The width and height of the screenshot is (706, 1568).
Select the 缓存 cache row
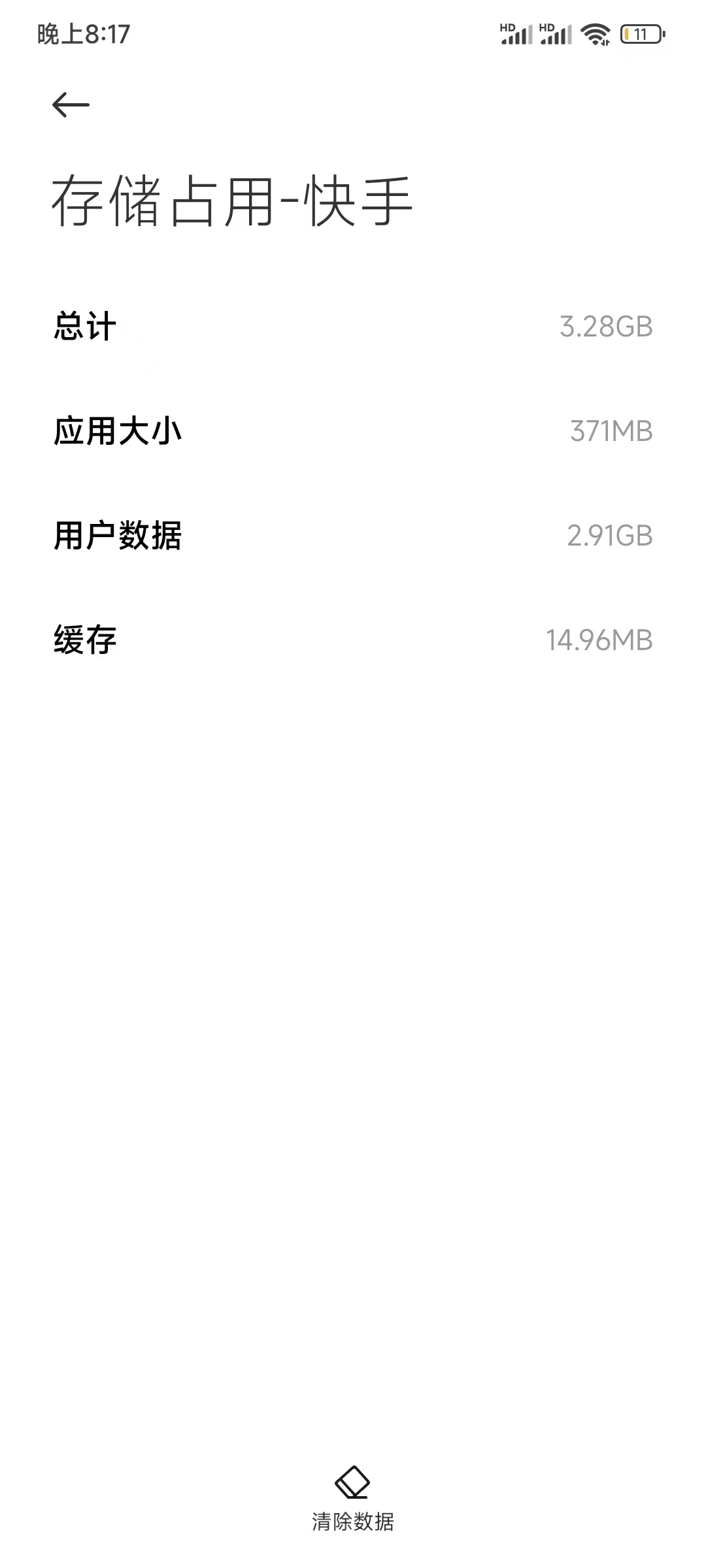coord(87,640)
